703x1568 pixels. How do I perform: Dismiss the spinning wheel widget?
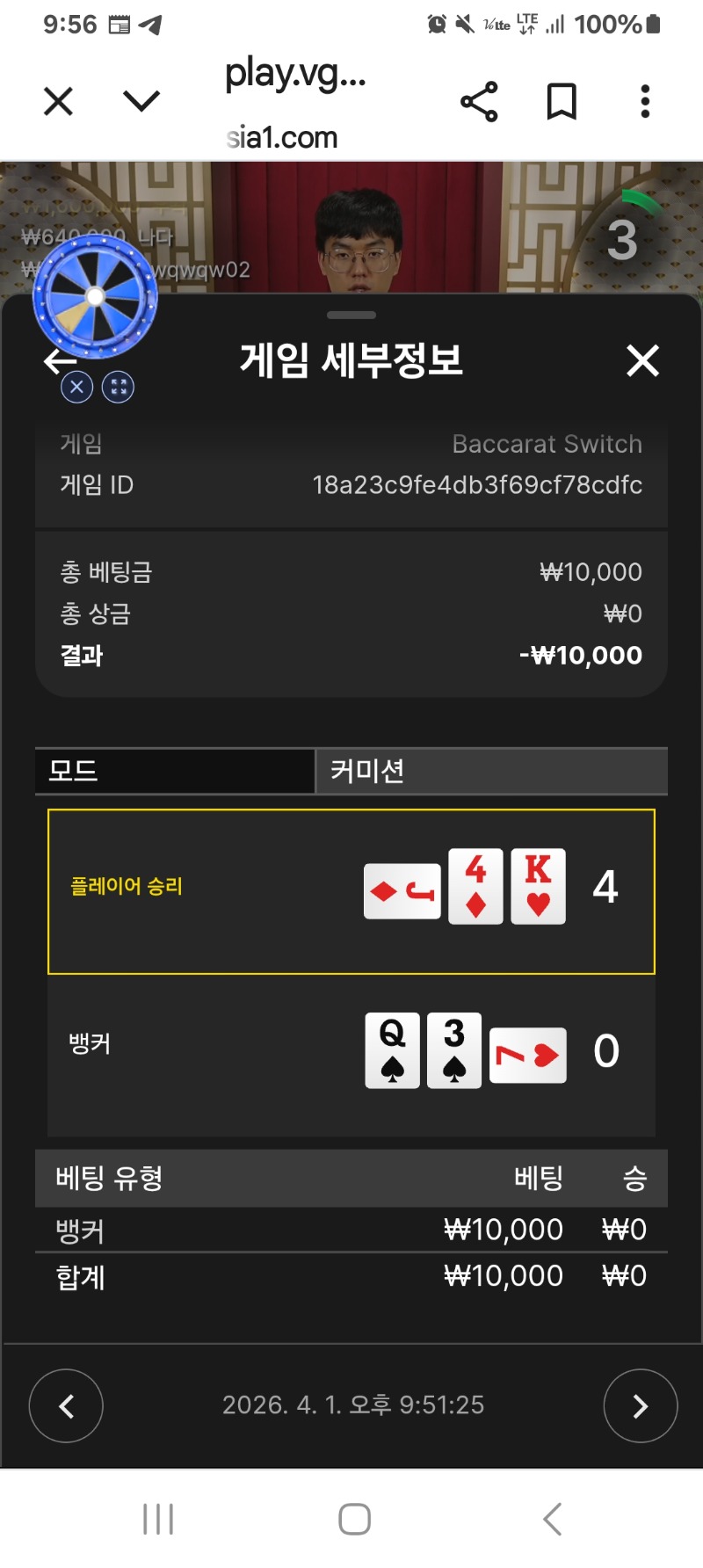tap(77, 387)
